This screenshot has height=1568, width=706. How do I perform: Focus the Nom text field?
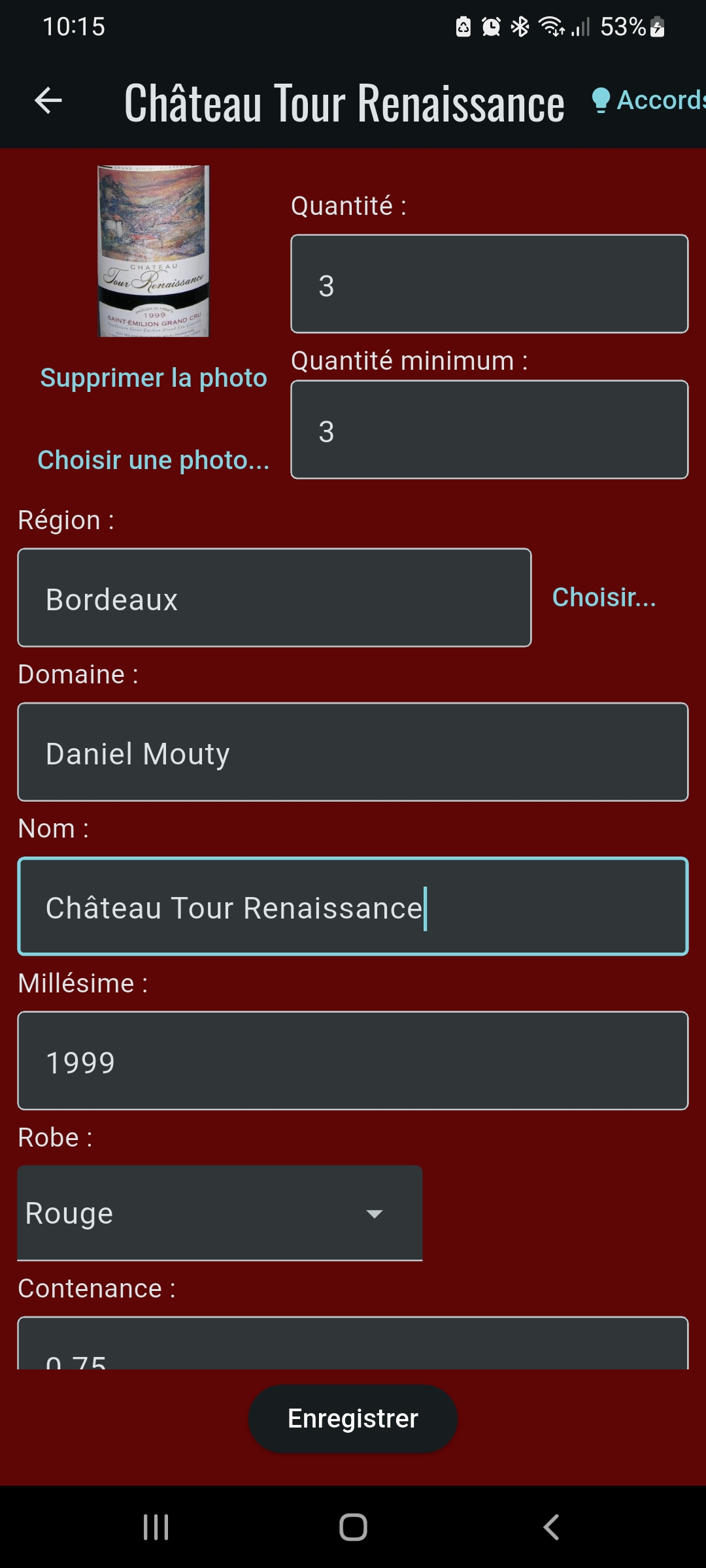[353, 906]
